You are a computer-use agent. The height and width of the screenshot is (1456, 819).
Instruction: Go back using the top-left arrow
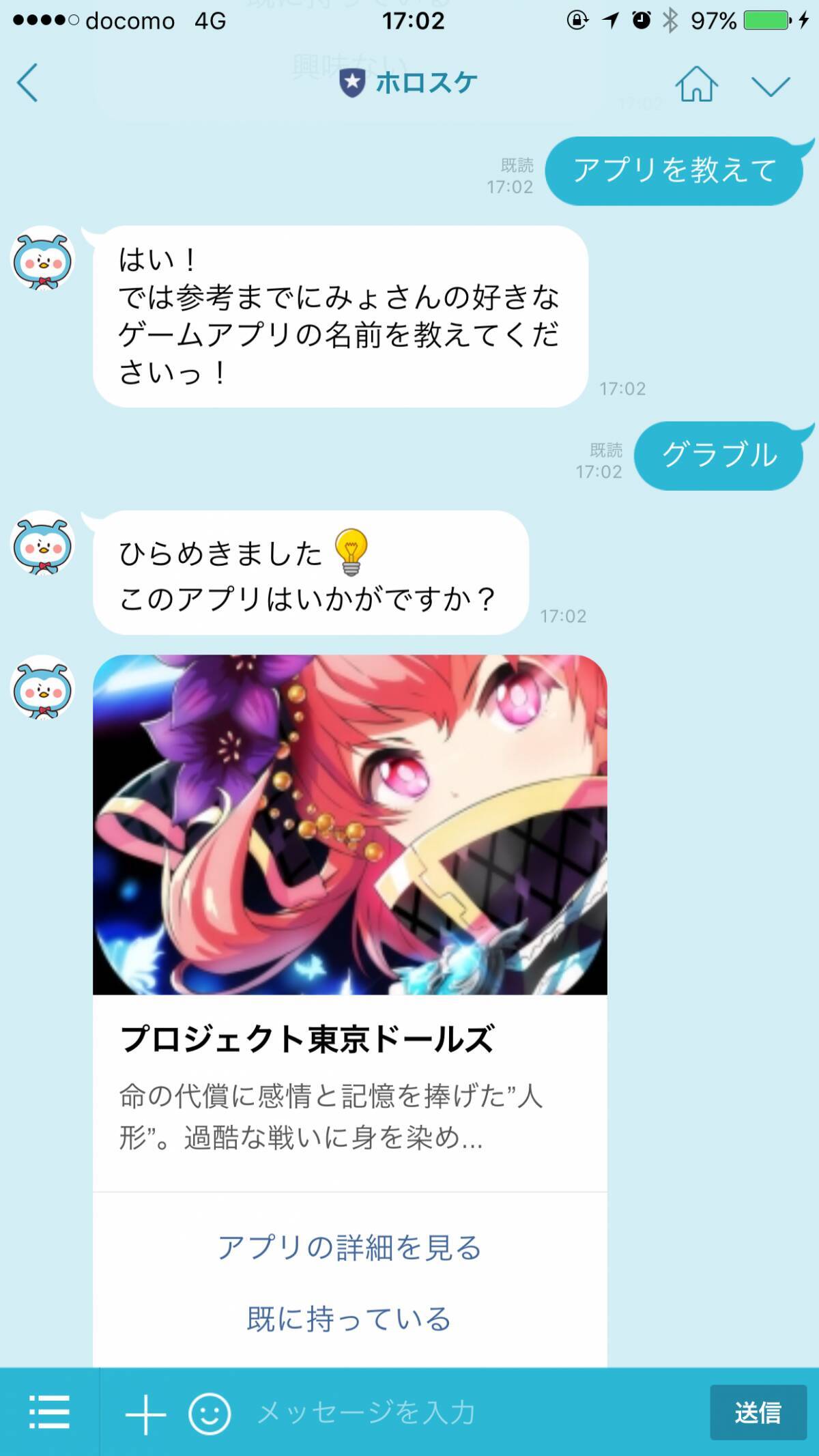27,83
